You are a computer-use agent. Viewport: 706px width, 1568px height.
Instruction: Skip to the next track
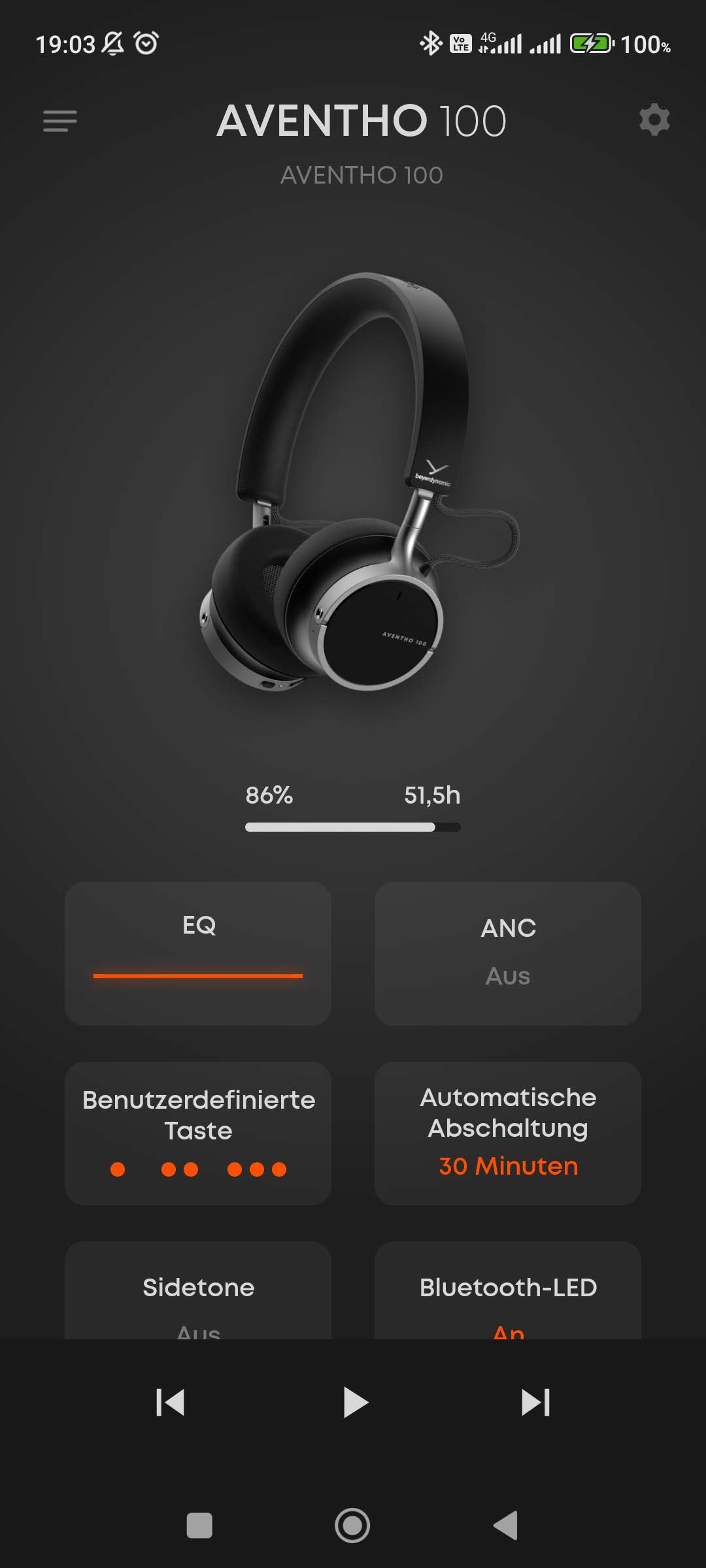pyautogui.click(x=535, y=1403)
